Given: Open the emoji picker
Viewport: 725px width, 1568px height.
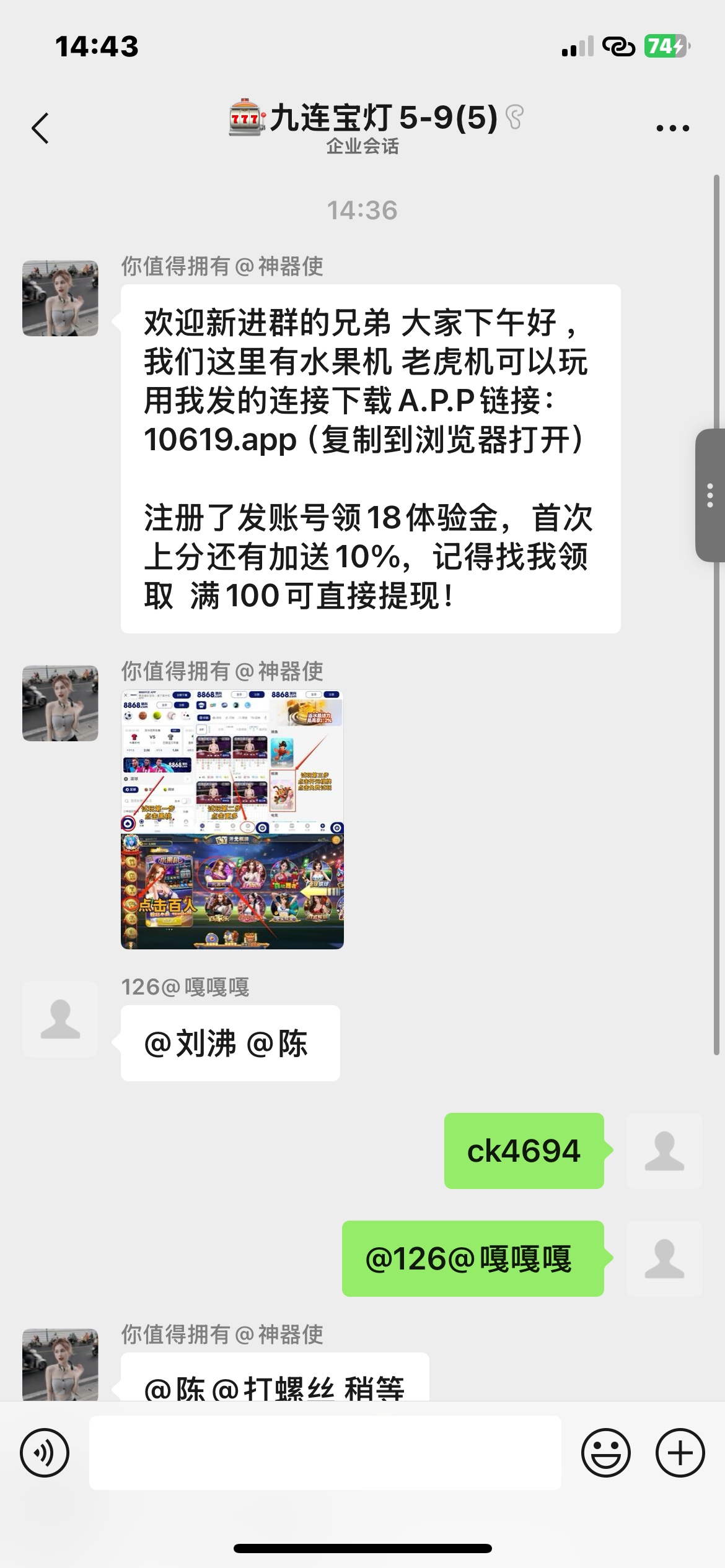Looking at the screenshot, I should pyautogui.click(x=605, y=1452).
